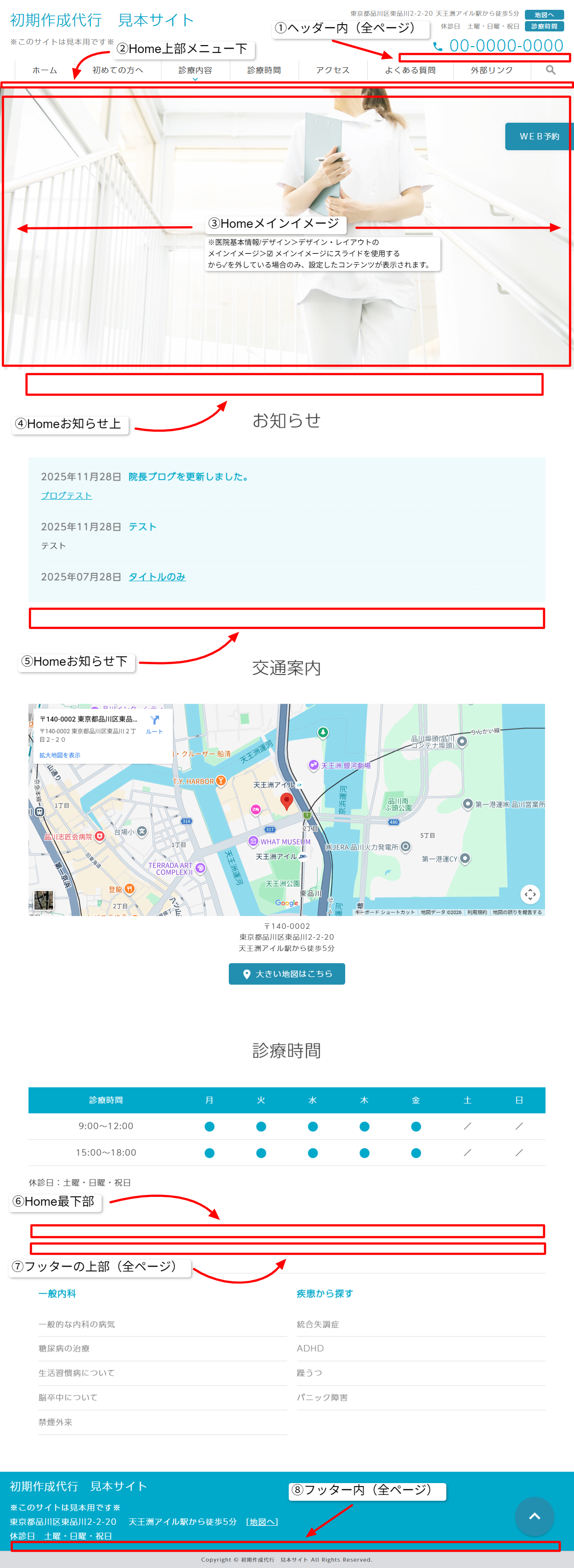Screen dimensions: 574x1568
Task: Open パニック障害 in the footer list
Action: pos(322,1398)
